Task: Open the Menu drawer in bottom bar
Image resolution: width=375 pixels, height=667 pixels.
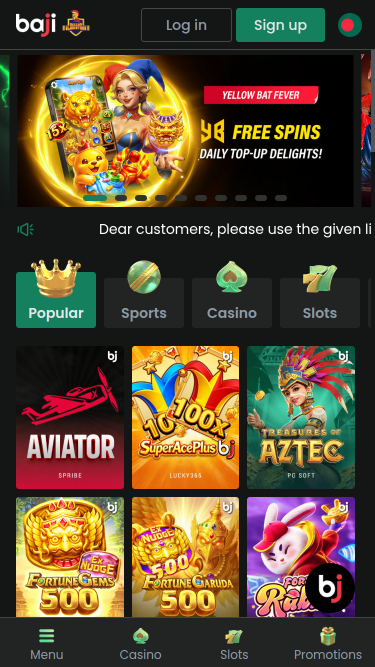Action: point(47,644)
